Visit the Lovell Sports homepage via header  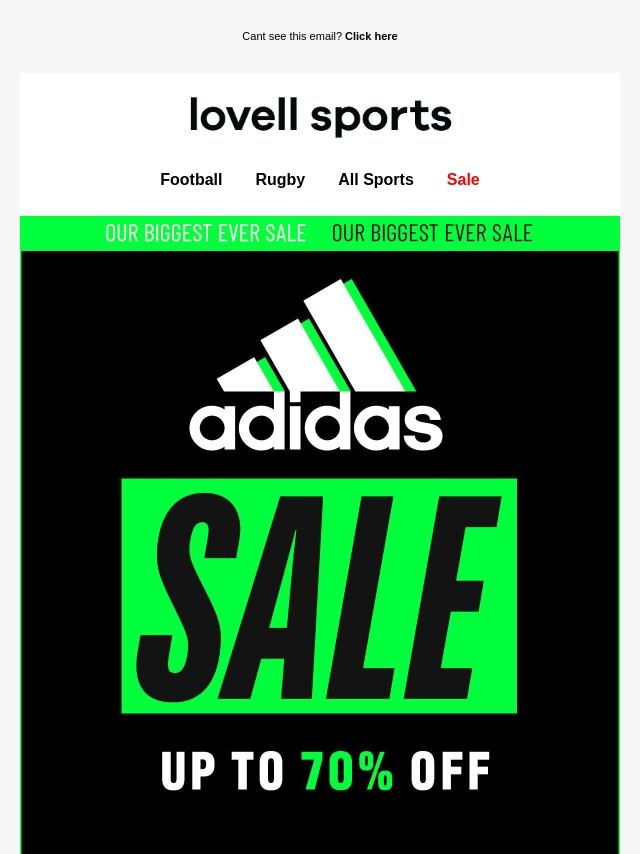pos(320,116)
